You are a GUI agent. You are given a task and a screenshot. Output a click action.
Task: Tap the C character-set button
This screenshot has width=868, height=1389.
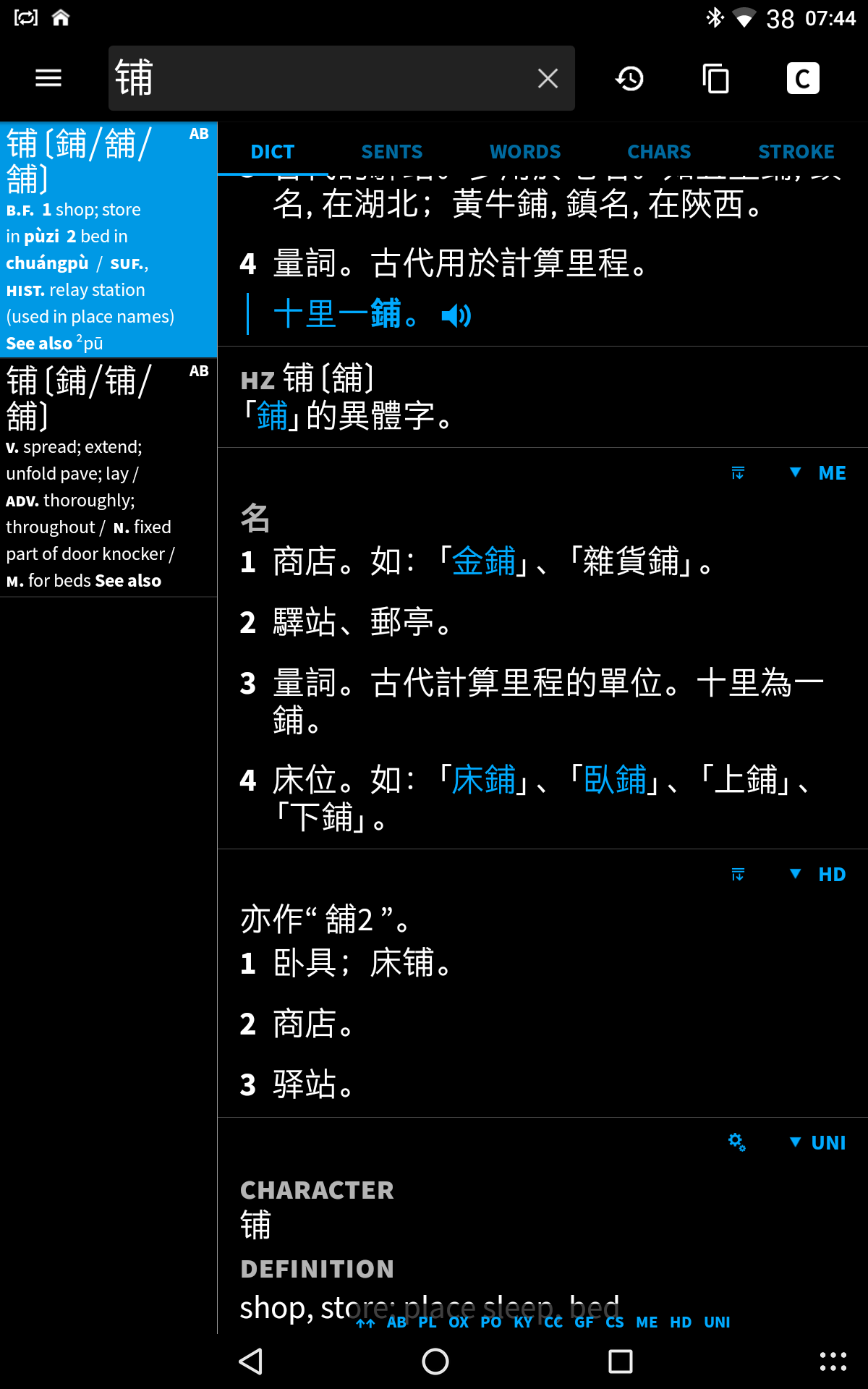[x=803, y=78]
